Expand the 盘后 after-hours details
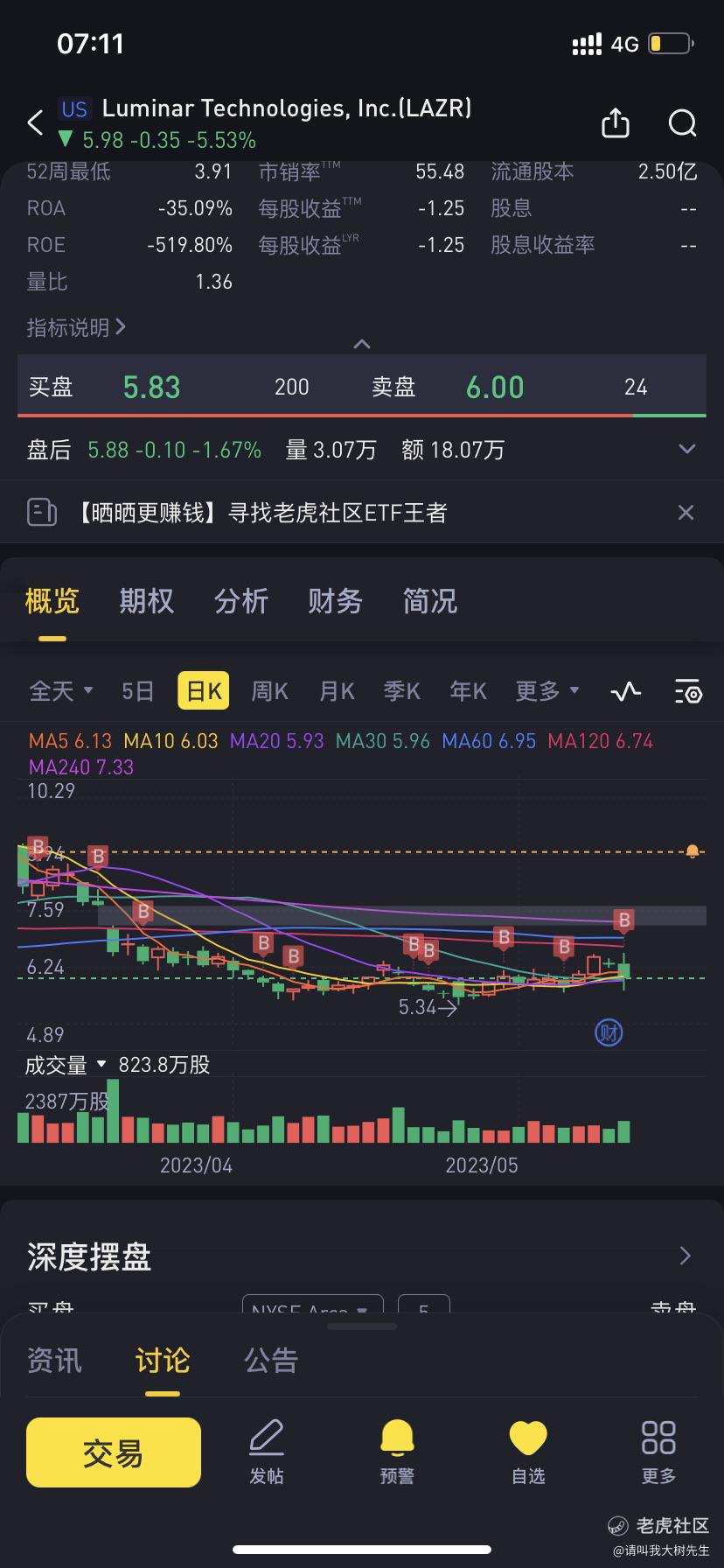Image resolution: width=724 pixels, height=1568 pixels. click(687, 450)
